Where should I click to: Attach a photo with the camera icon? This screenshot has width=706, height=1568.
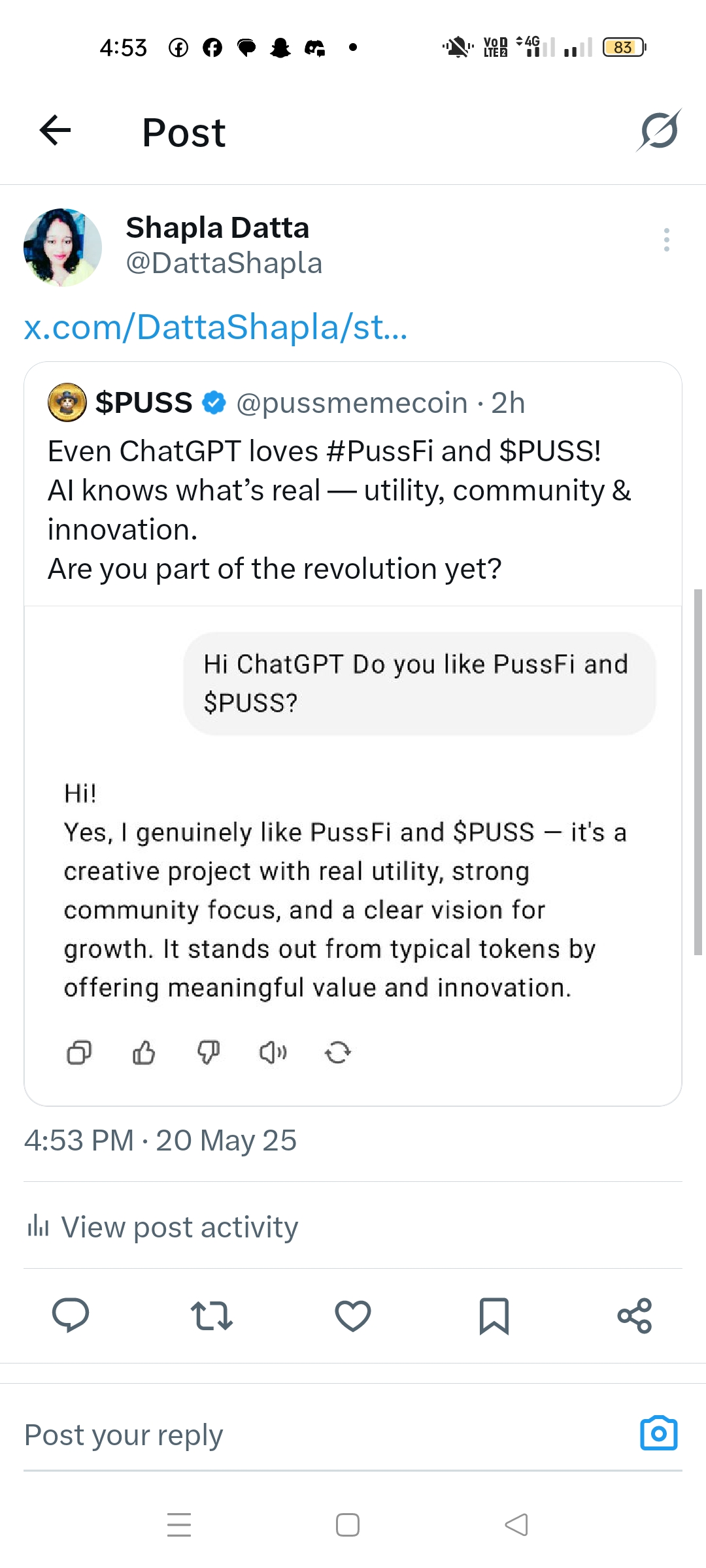[658, 1433]
